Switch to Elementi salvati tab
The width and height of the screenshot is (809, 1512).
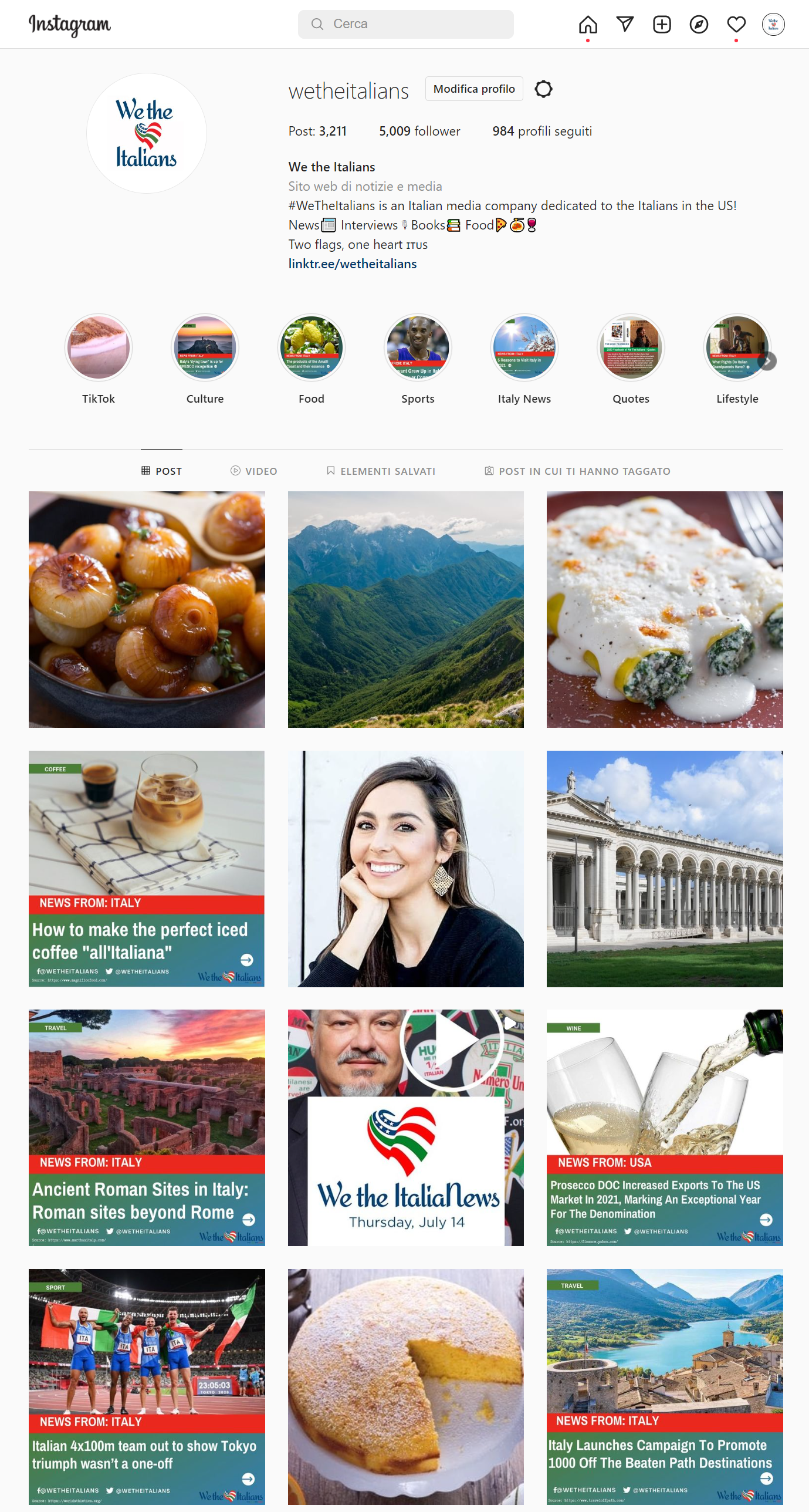pos(381,471)
